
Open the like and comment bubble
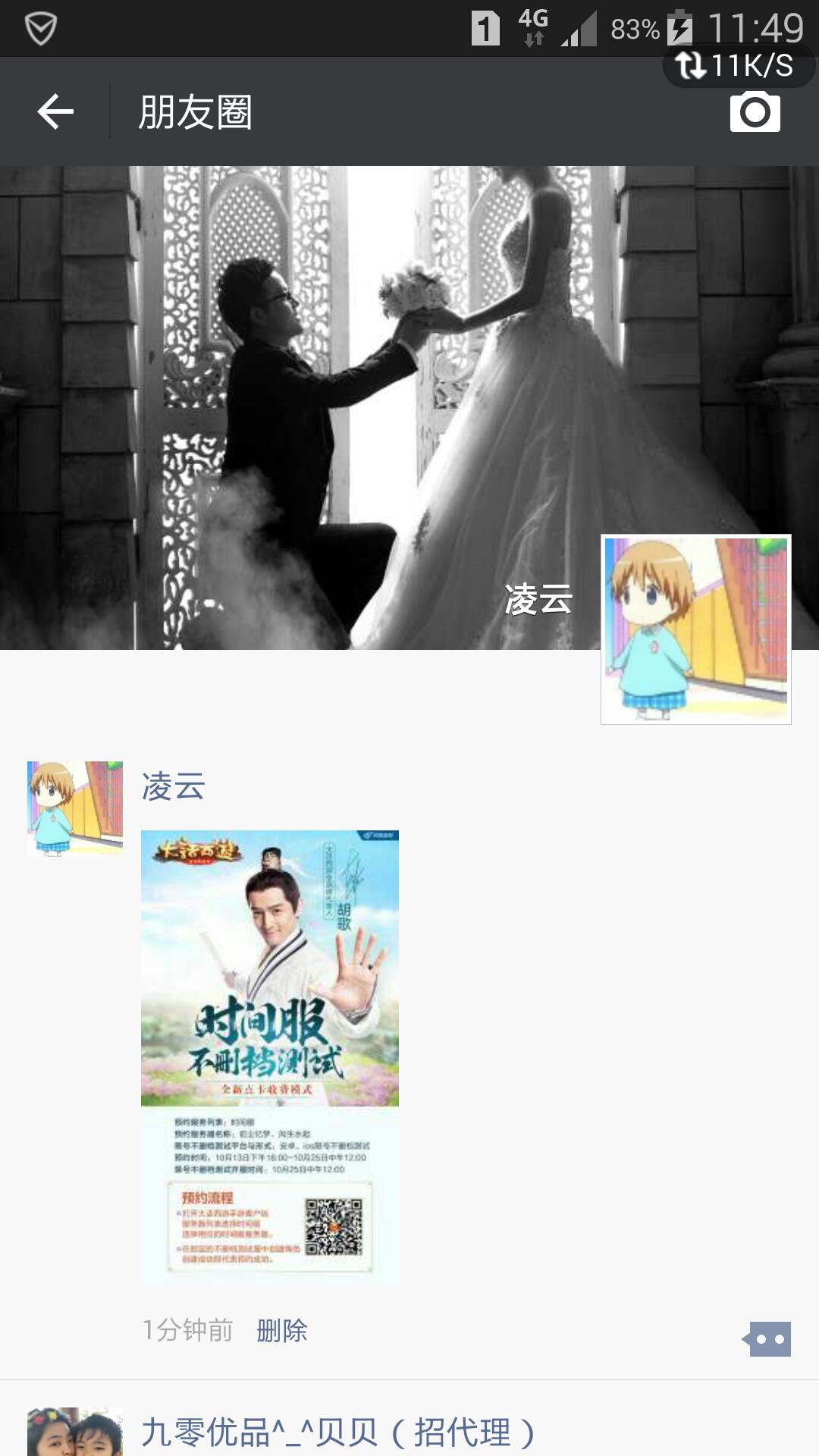[x=767, y=1339]
